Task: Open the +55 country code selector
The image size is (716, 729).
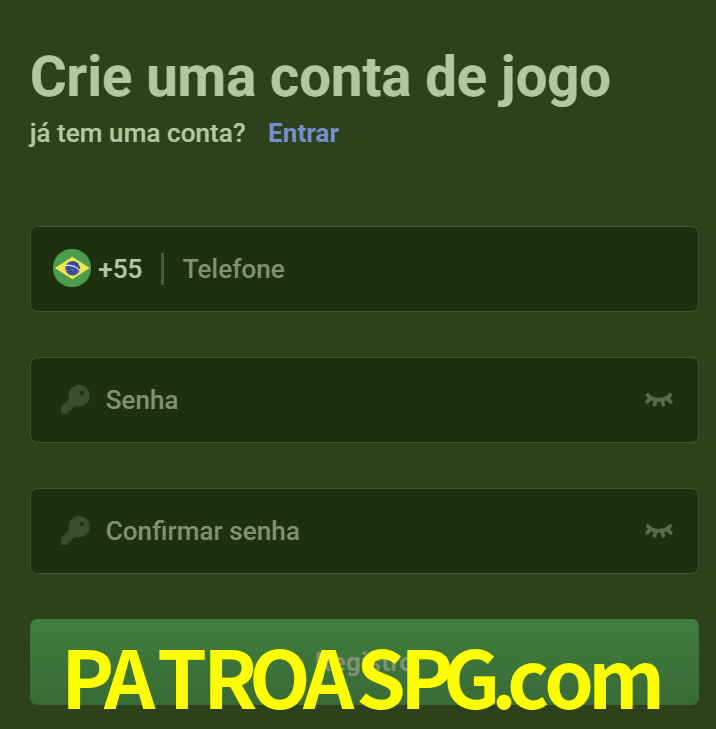Action: tap(98, 269)
